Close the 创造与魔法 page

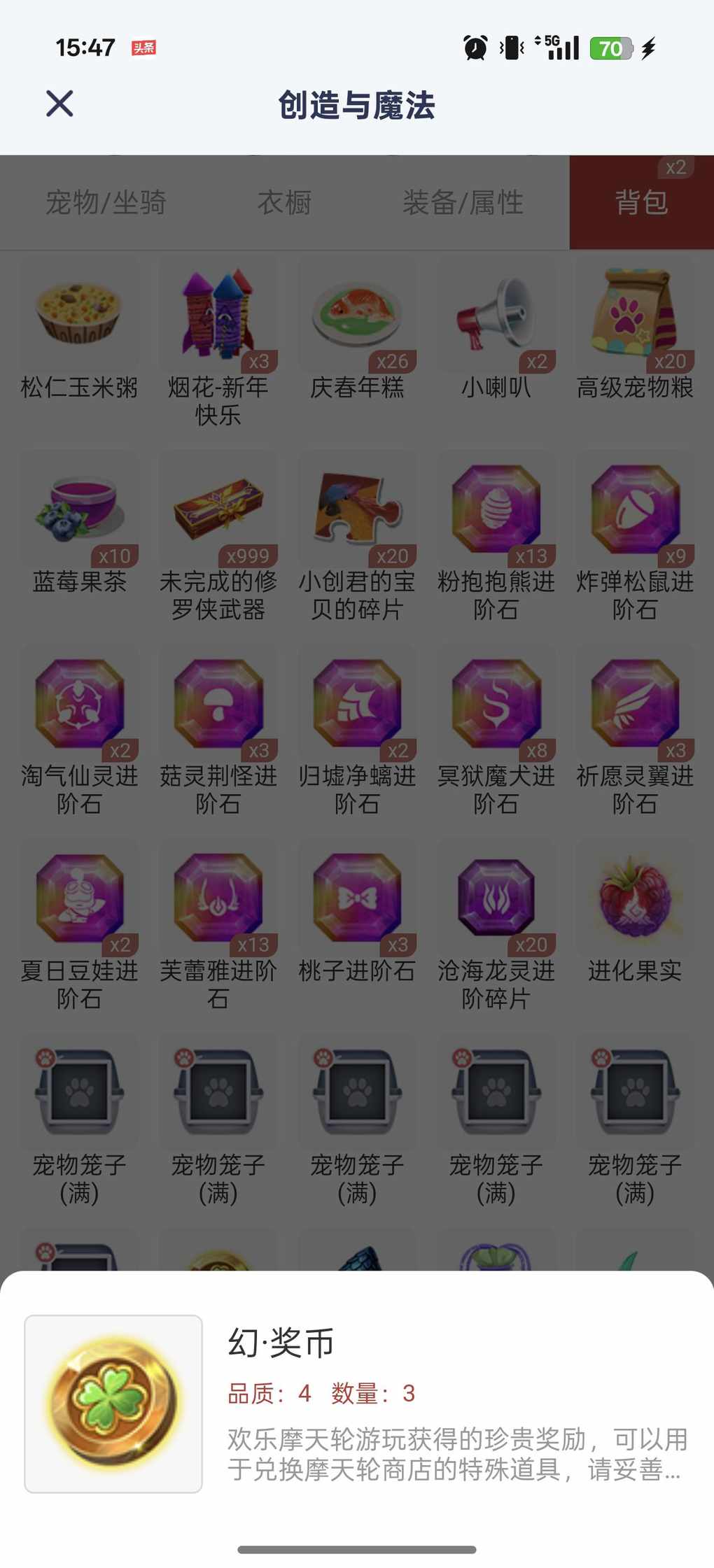tap(59, 104)
